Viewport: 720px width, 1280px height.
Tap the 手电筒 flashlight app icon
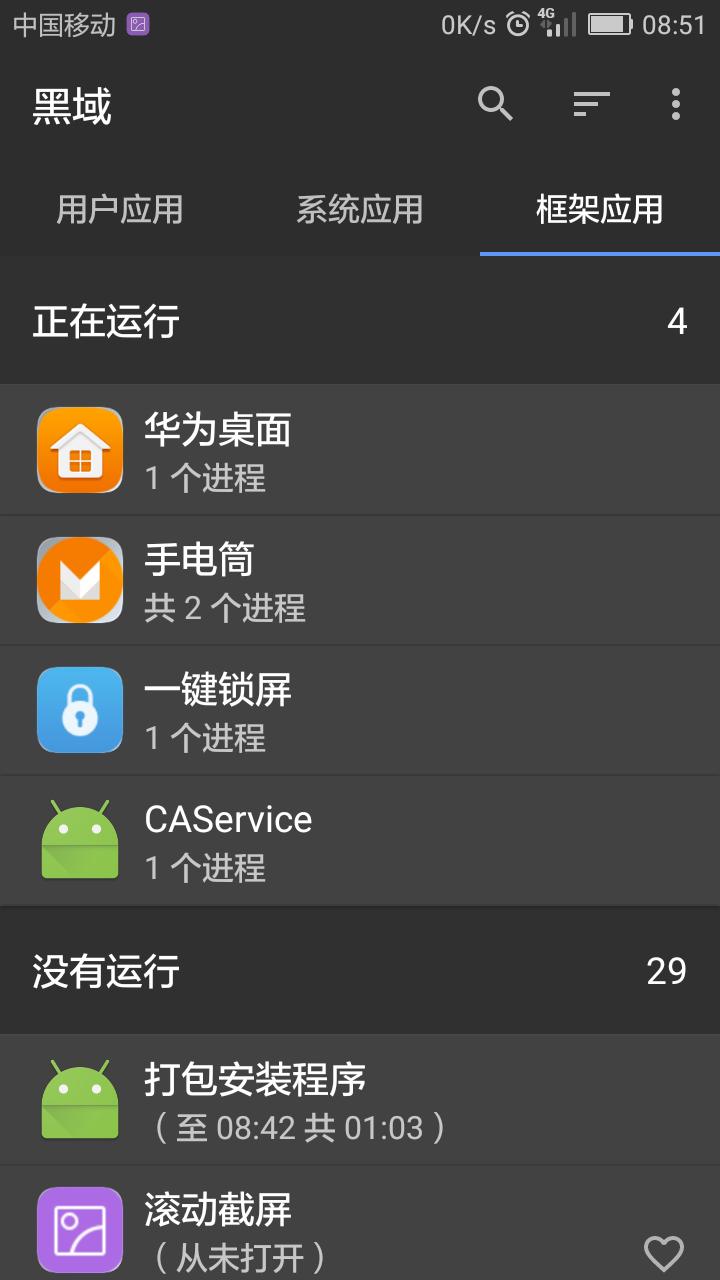point(79,579)
